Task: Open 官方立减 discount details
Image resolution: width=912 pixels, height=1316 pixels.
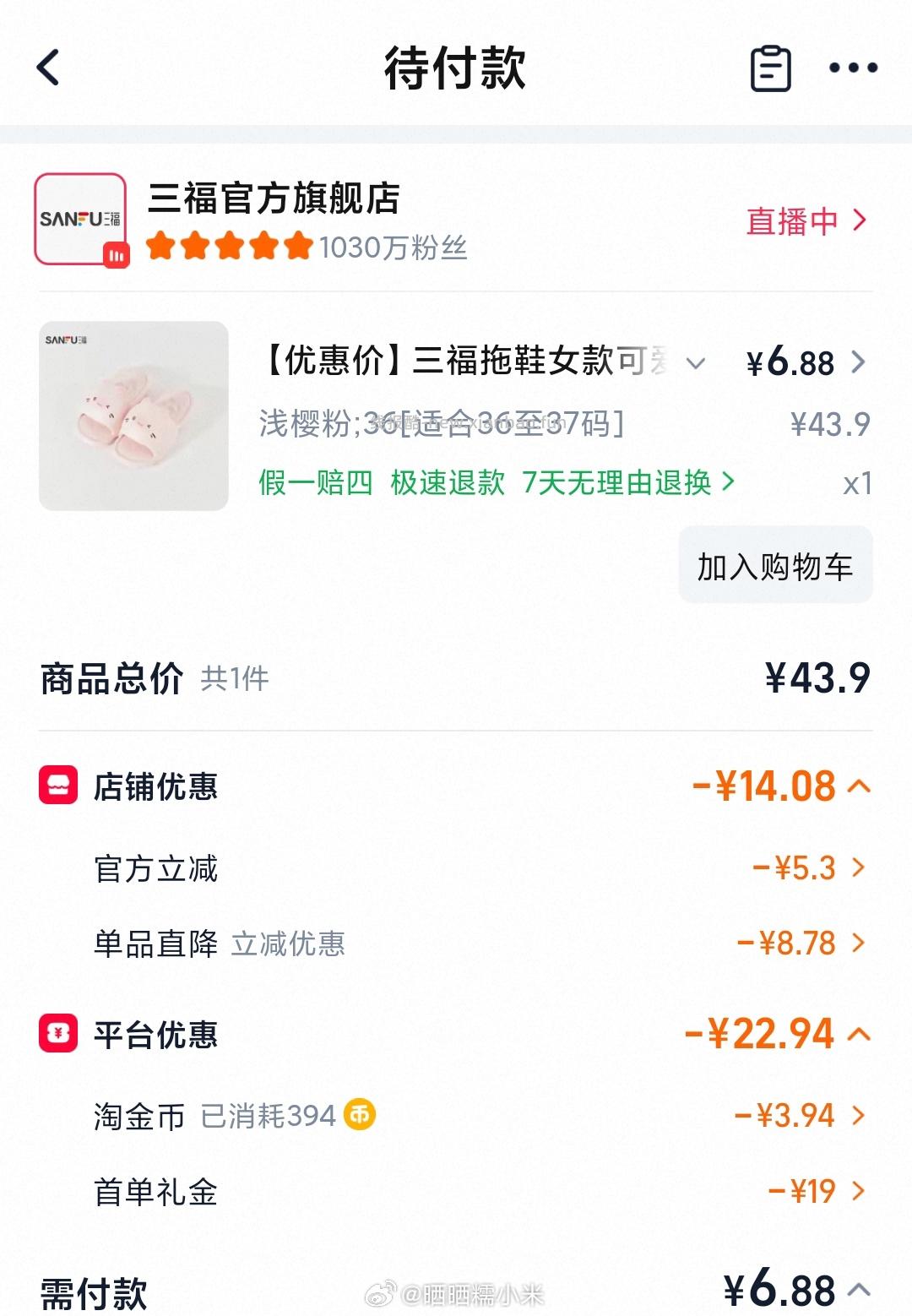Action: tap(858, 867)
